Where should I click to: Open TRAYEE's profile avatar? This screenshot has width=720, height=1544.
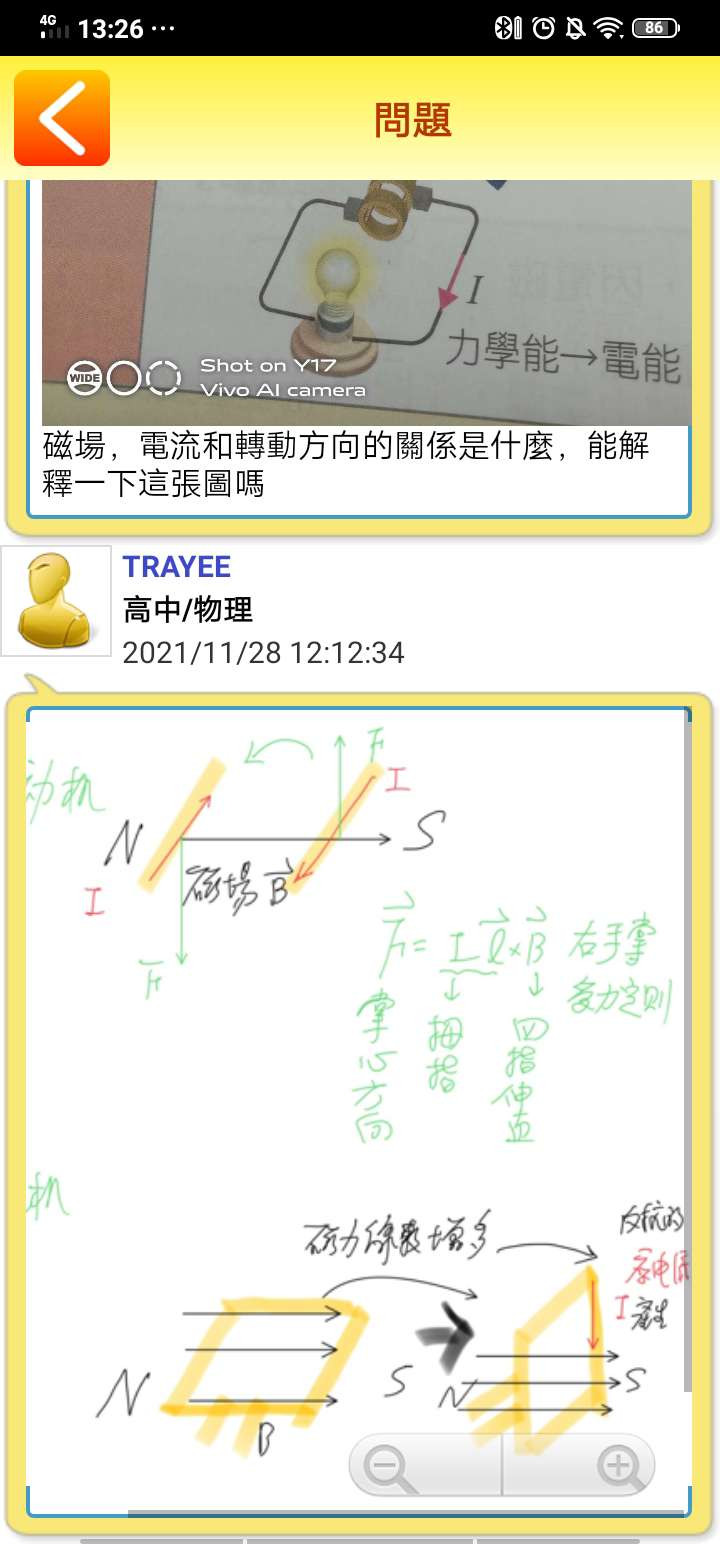(x=56, y=601)
